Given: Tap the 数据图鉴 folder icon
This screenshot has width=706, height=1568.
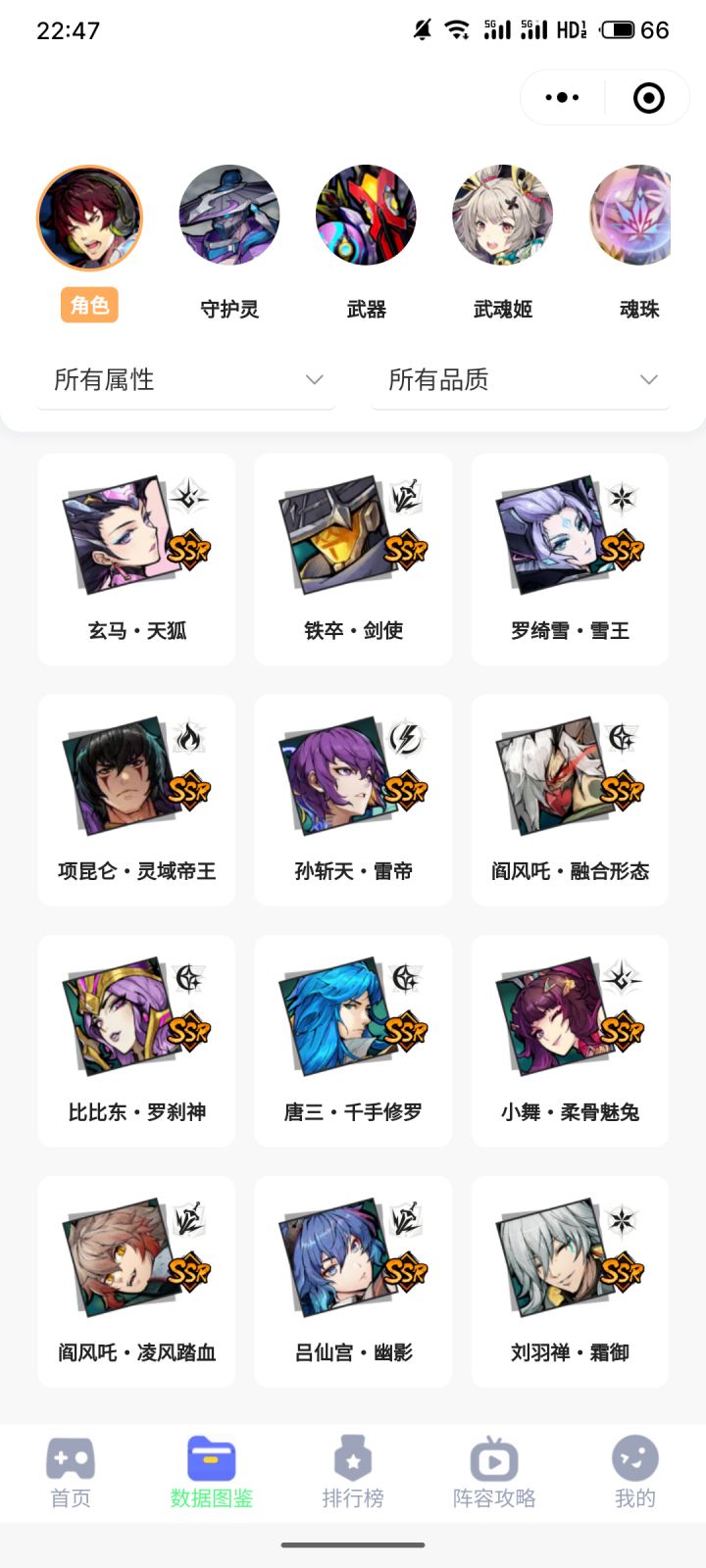Looking at the screenshot, I should coord(210,1459).
